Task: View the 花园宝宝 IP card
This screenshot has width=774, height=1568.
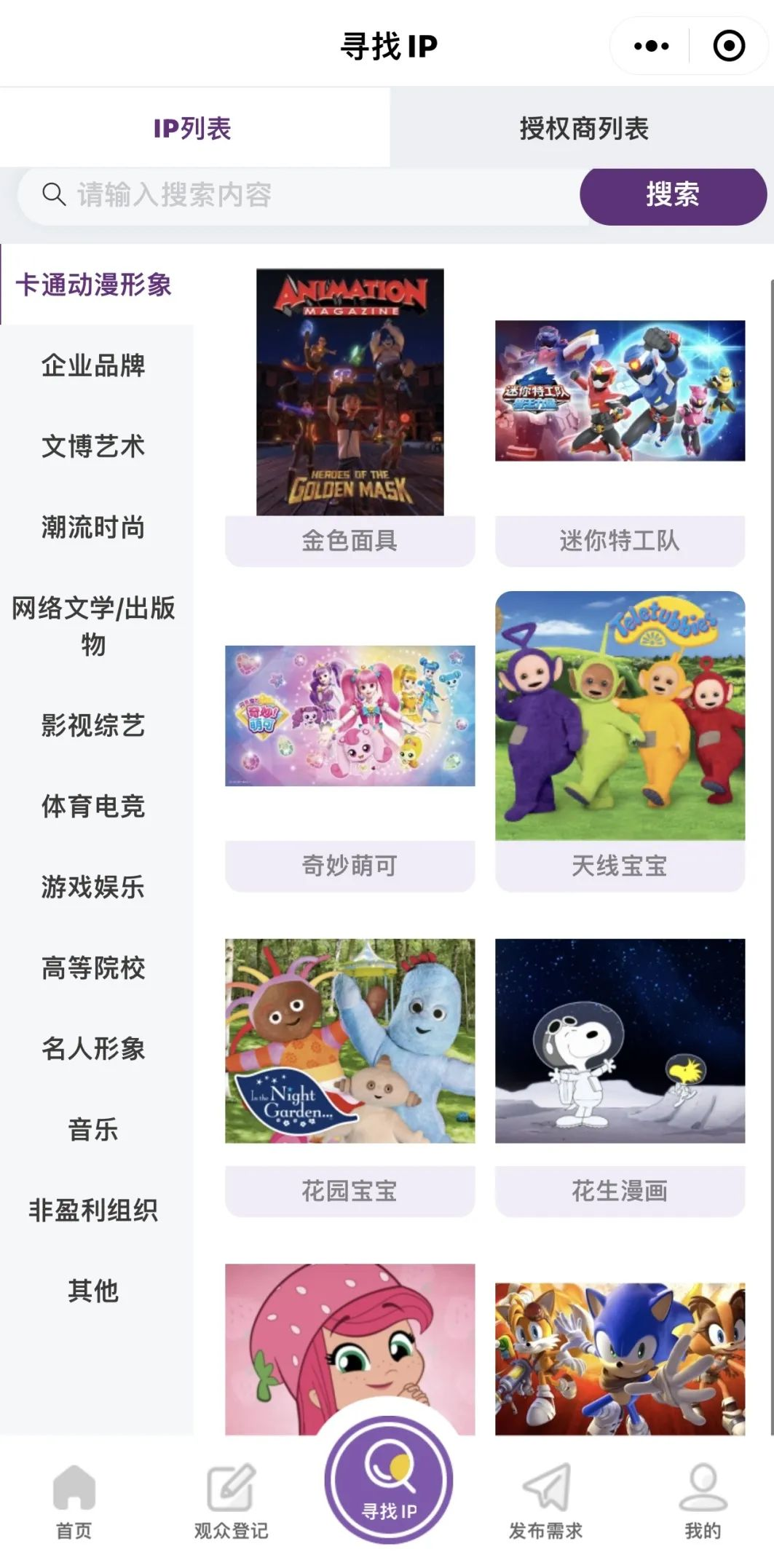Action: (350, 1077)
